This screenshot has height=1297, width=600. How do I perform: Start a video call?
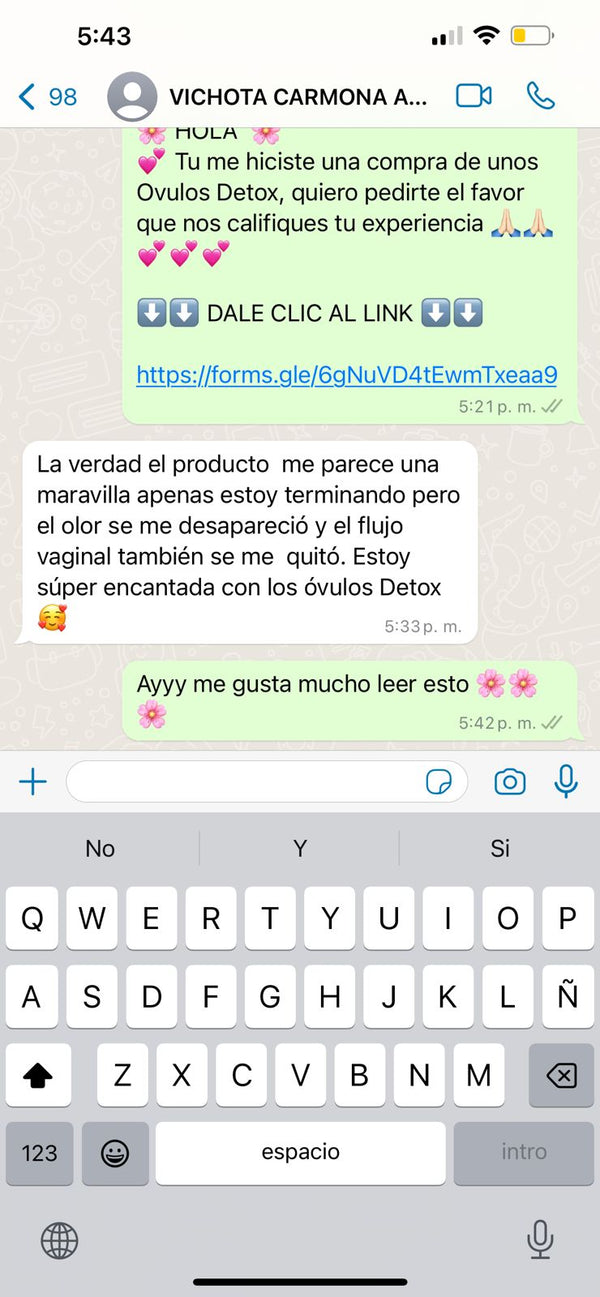473,96
